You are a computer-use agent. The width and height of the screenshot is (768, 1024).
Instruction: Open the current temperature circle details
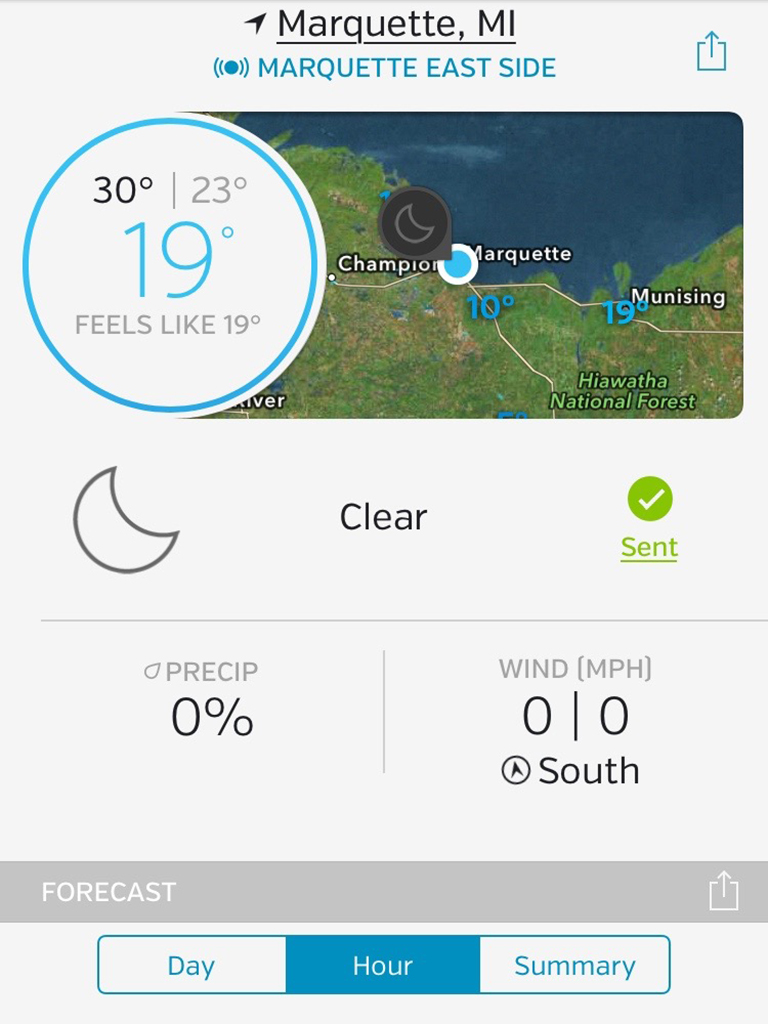coord(170,263)
